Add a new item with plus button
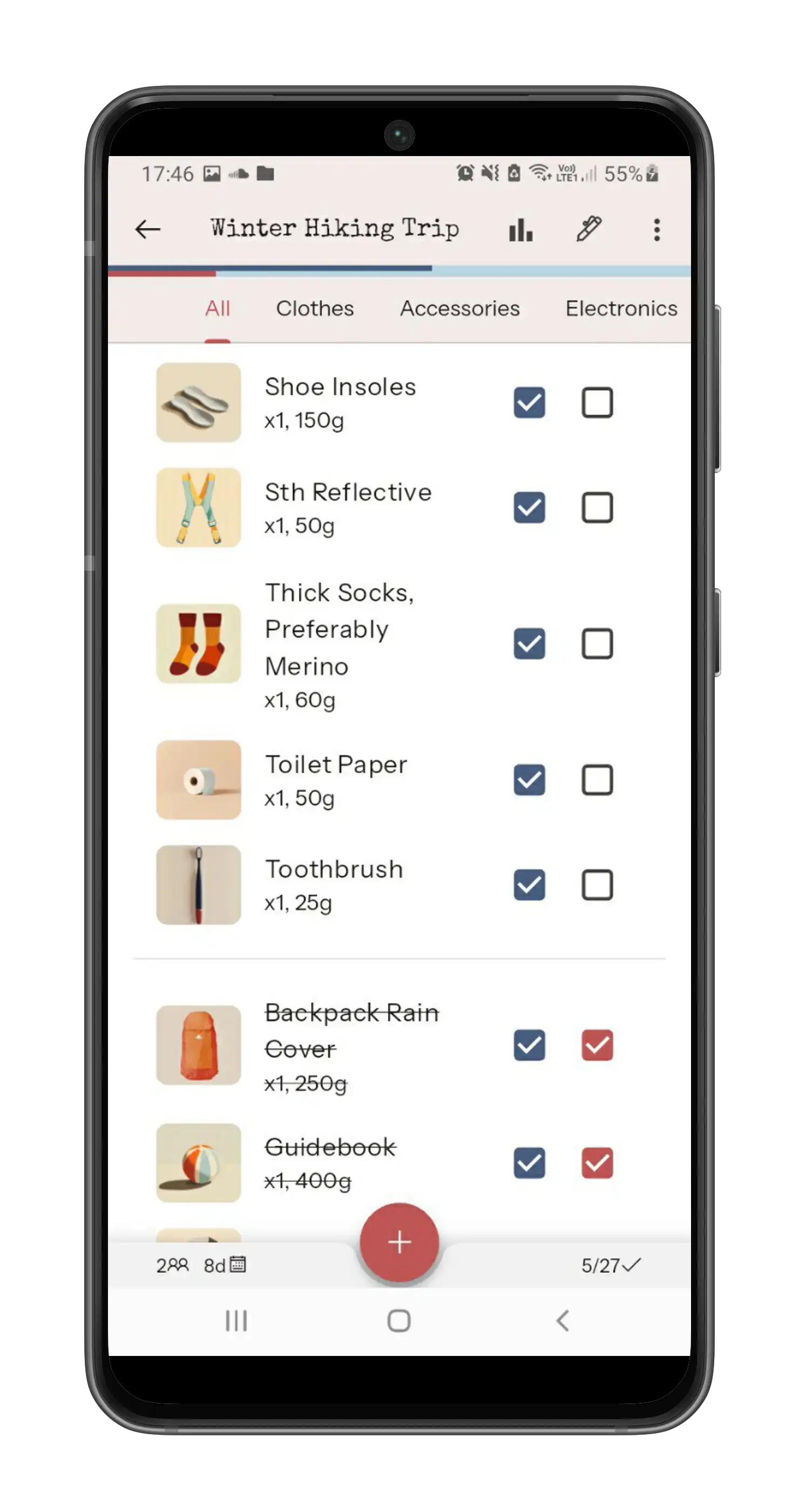The height and width of the screenshot is (1512, 799). [399, 1241]
